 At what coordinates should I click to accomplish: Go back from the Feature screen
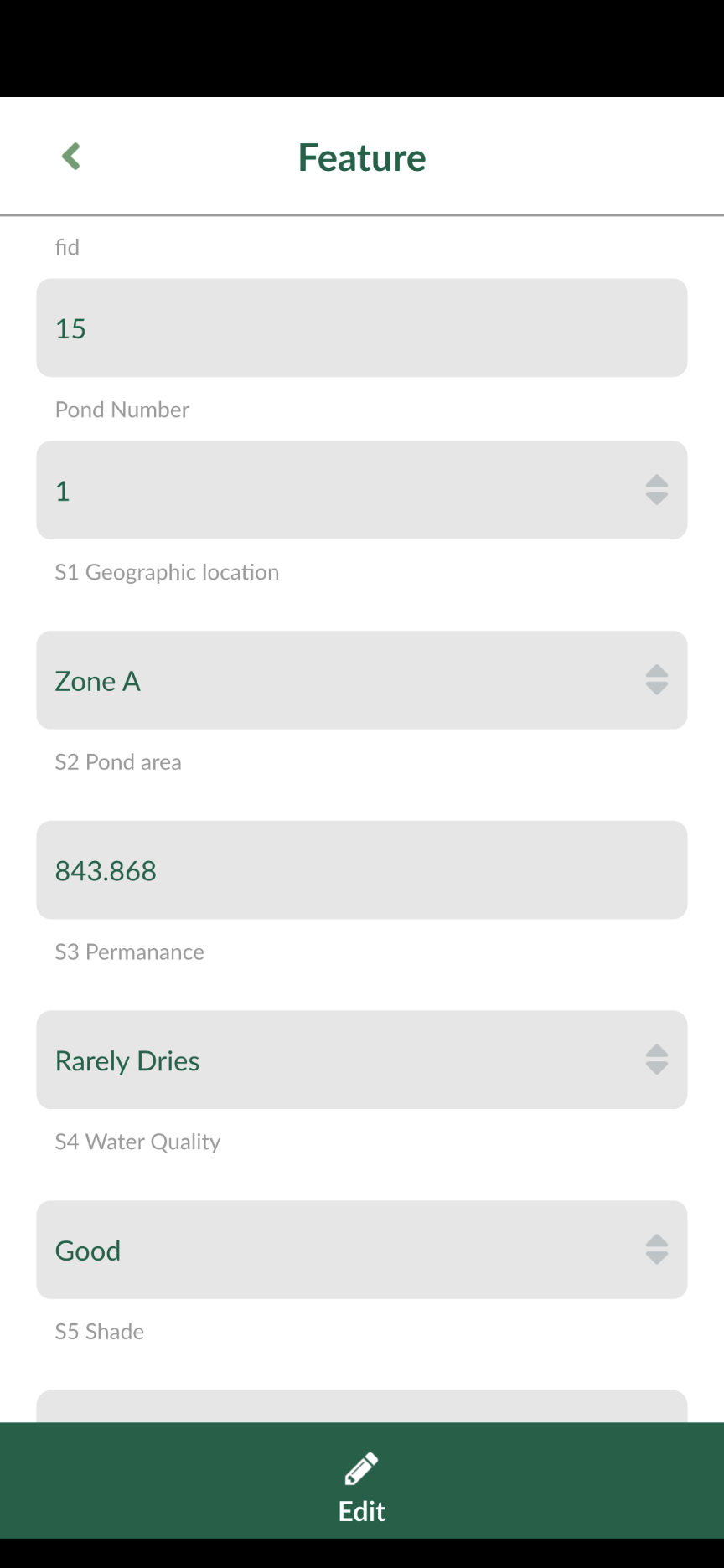click(71, 157)
